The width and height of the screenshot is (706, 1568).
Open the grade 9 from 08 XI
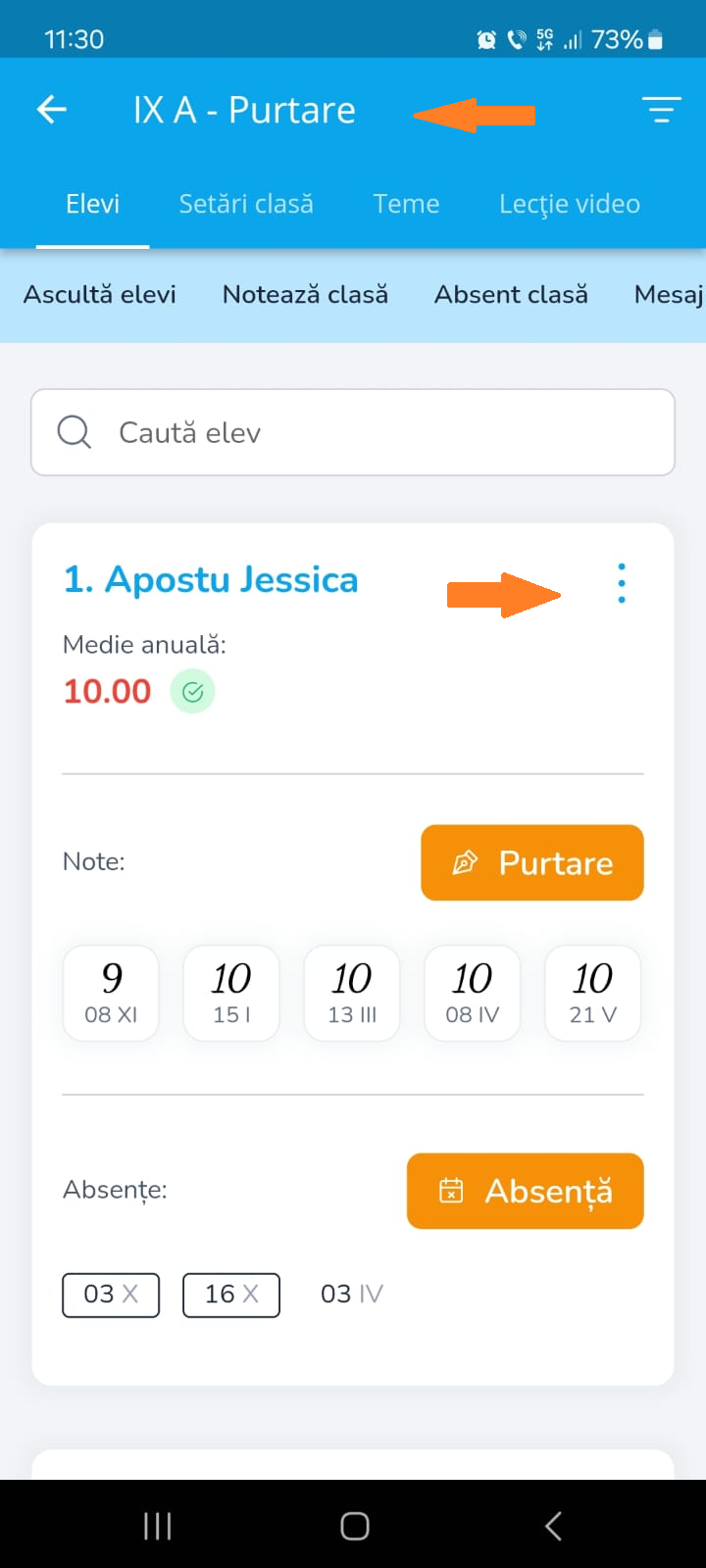tap(111, 993)
